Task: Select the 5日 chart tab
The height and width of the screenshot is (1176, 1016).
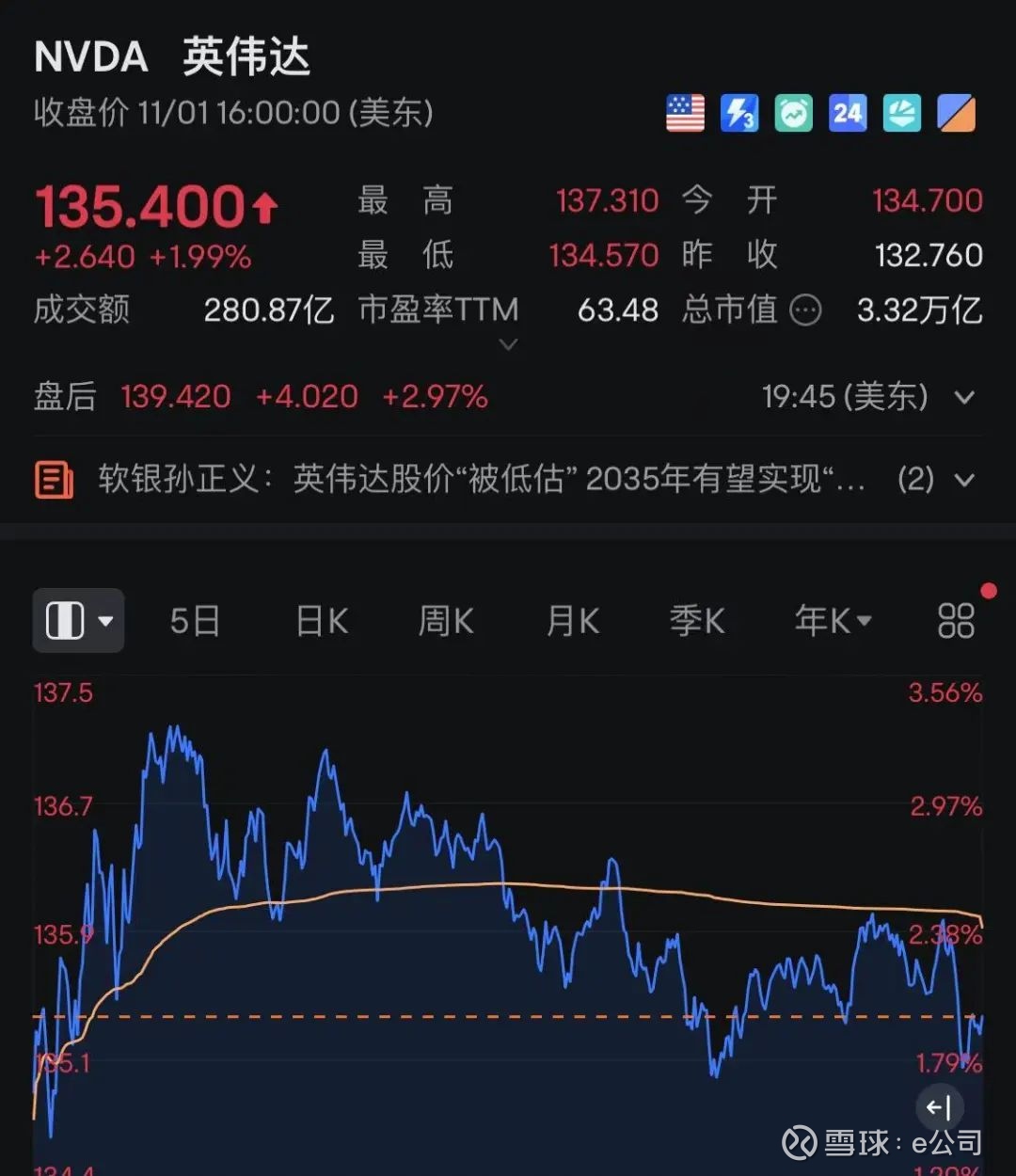Action: pyautogui.click(x=195, y=620)
